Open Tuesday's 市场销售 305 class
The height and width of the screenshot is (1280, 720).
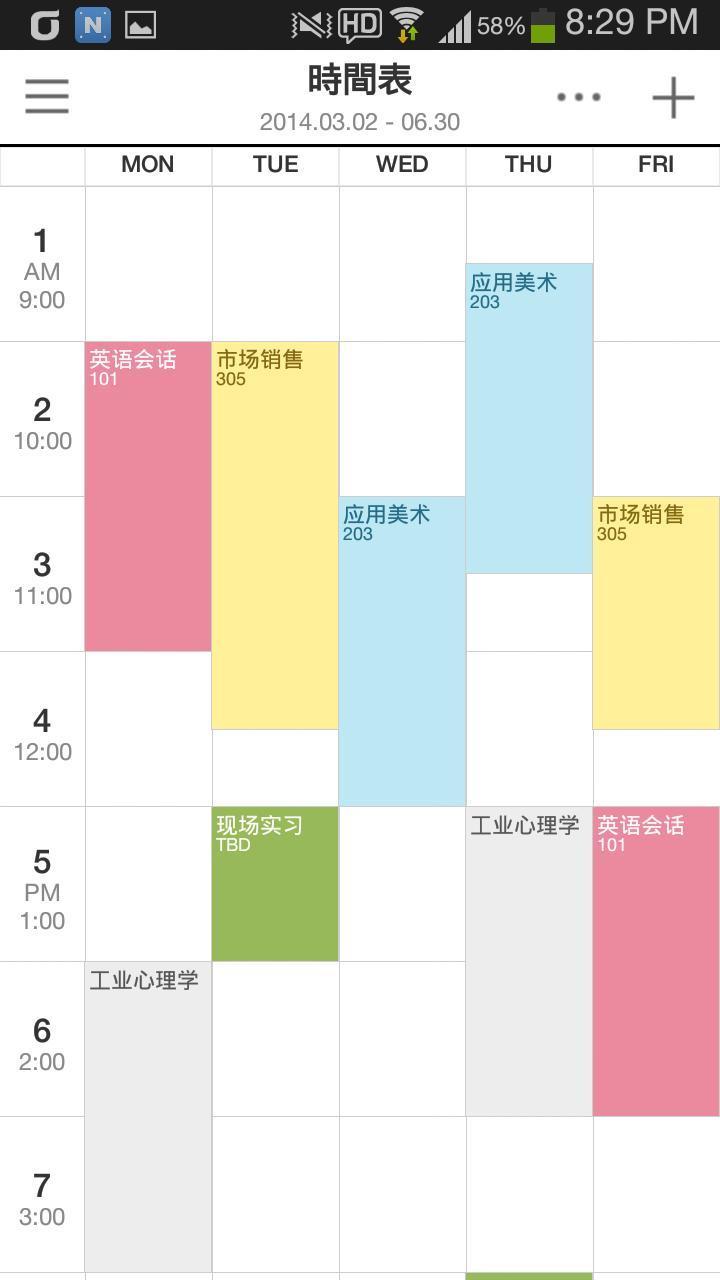tap(275, 535)
